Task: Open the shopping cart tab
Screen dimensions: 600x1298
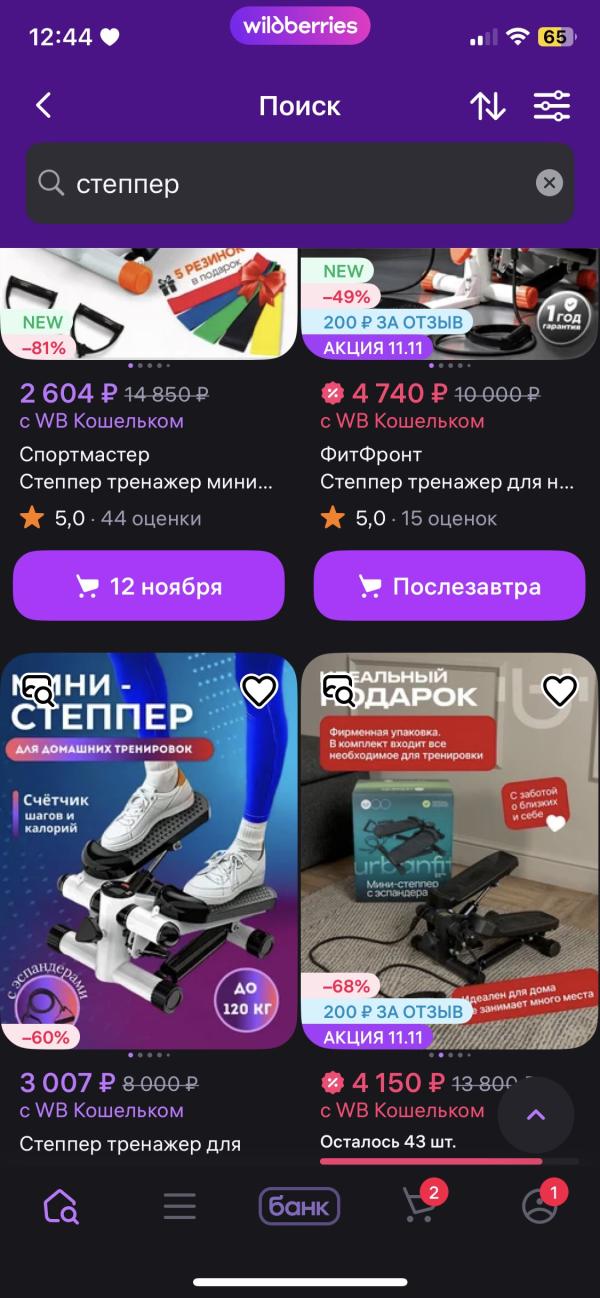Action: pos(419,1207)
